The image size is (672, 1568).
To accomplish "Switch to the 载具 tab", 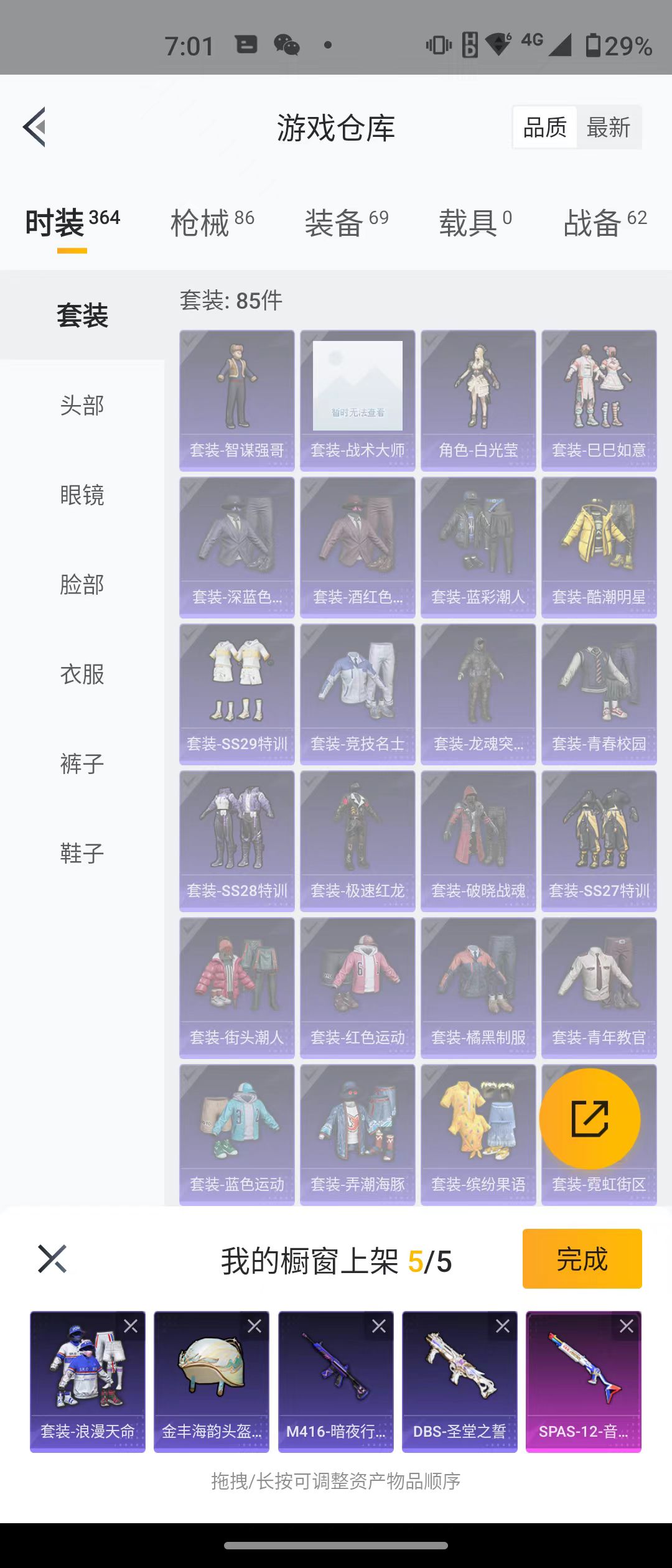I will (x=475, y=223).
